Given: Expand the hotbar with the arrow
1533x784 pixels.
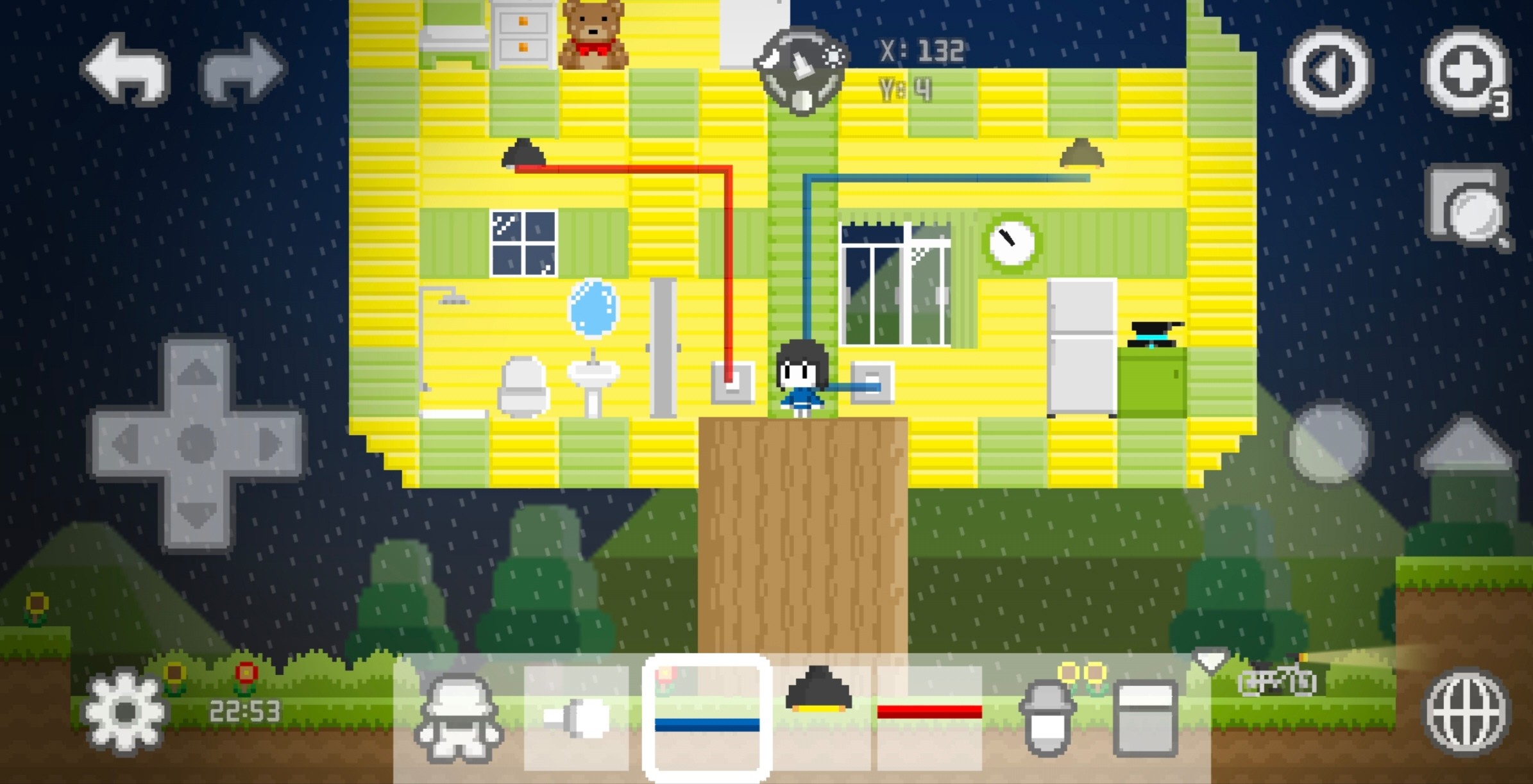Looking at the screenshot, I should [1210, 662].
